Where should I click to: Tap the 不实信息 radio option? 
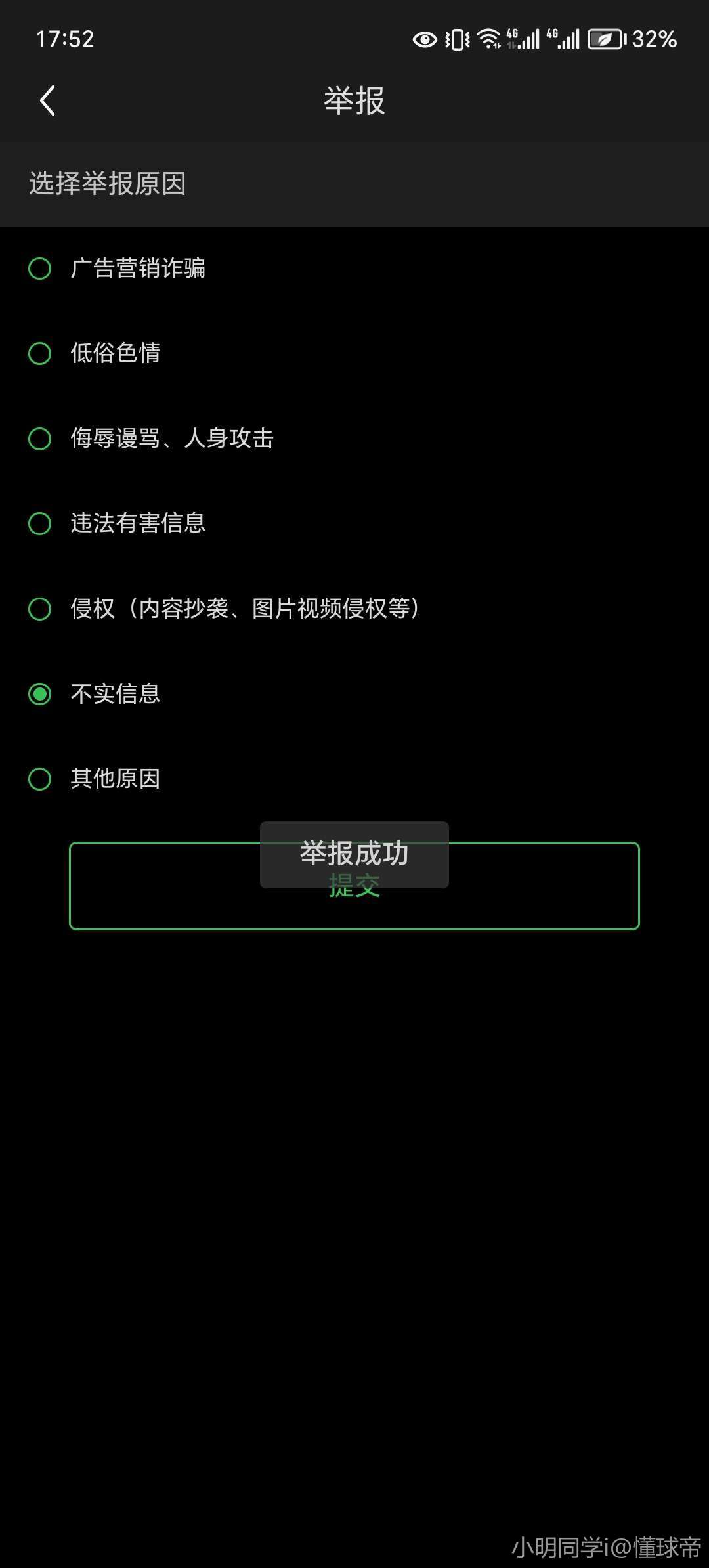pos(40,694)
